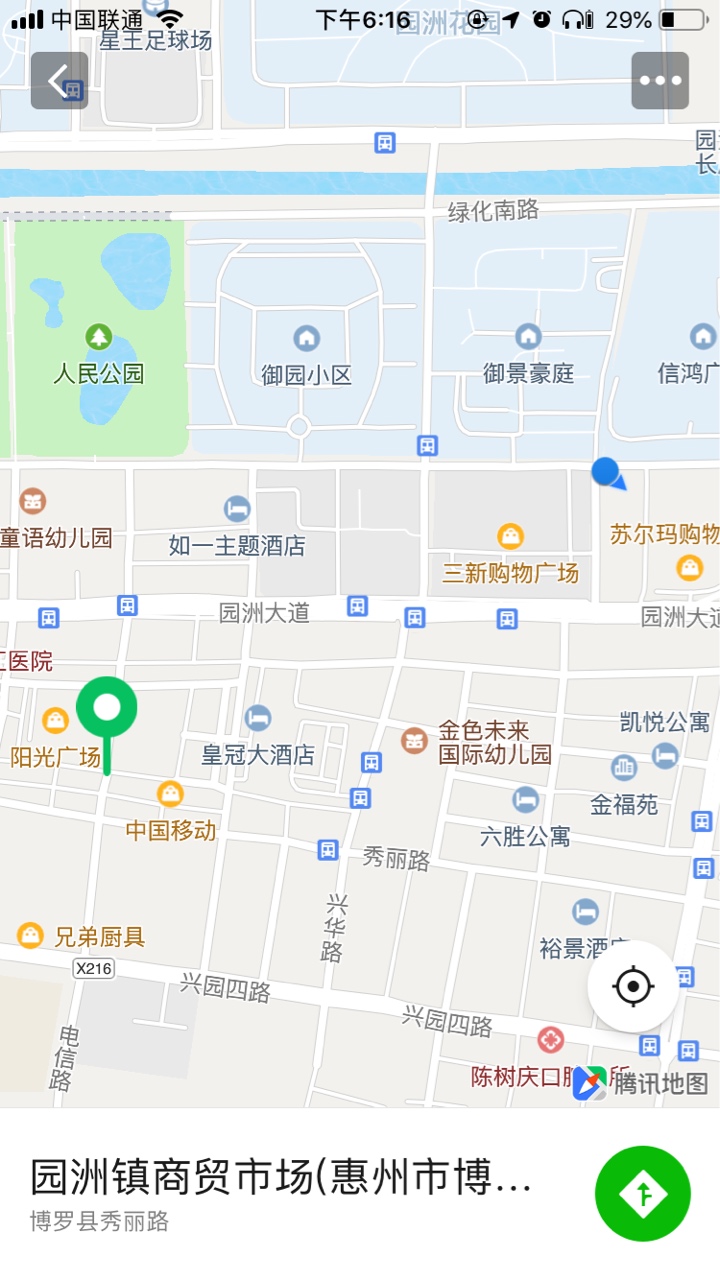
Task: Tap the green destination pin on map
Action: tap(107, 709)
